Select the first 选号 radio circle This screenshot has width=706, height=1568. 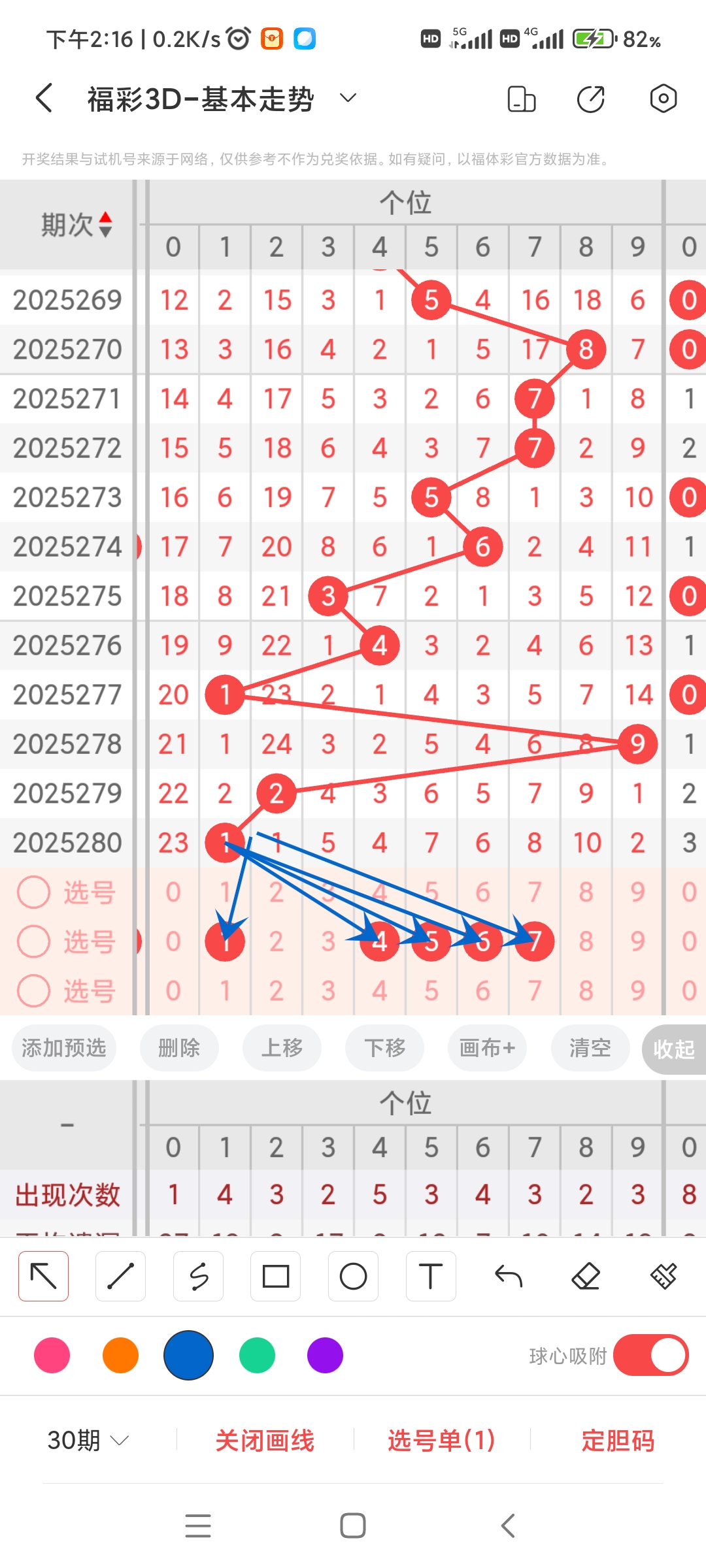[34, 892]
